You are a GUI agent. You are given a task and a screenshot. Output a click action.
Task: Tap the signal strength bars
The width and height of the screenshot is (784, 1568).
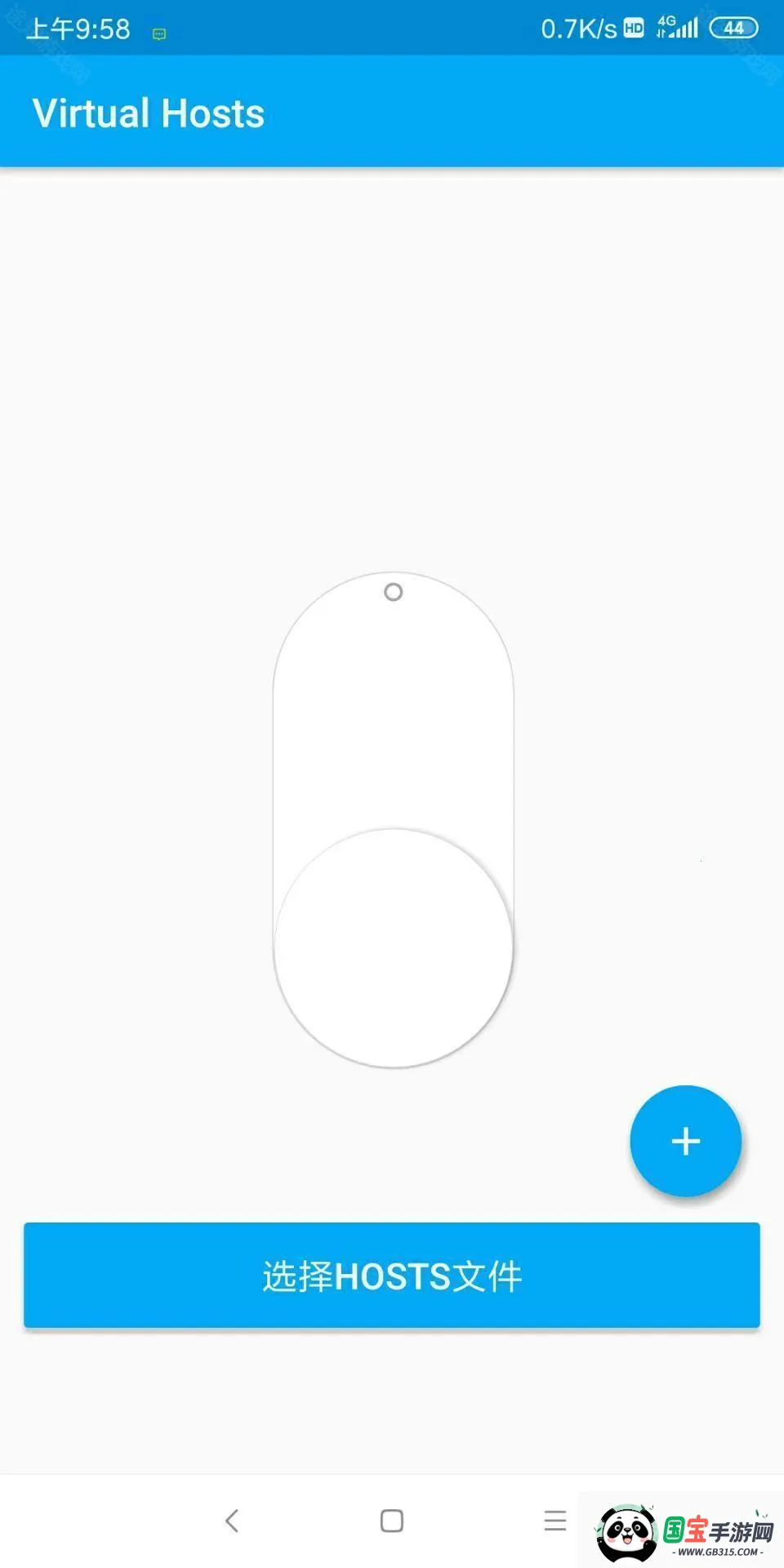[686, 27]
